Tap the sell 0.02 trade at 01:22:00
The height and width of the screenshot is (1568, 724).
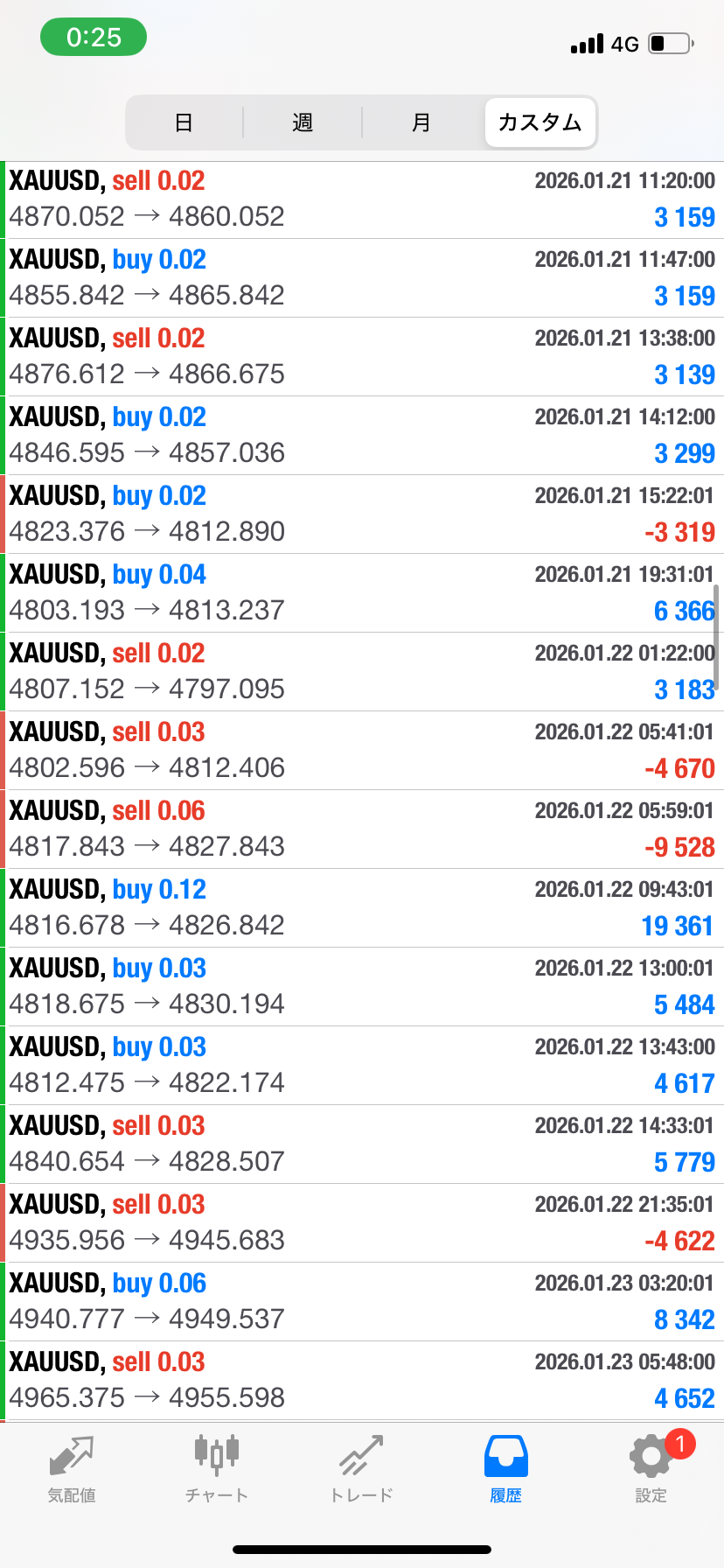click(x=362, y=672)
